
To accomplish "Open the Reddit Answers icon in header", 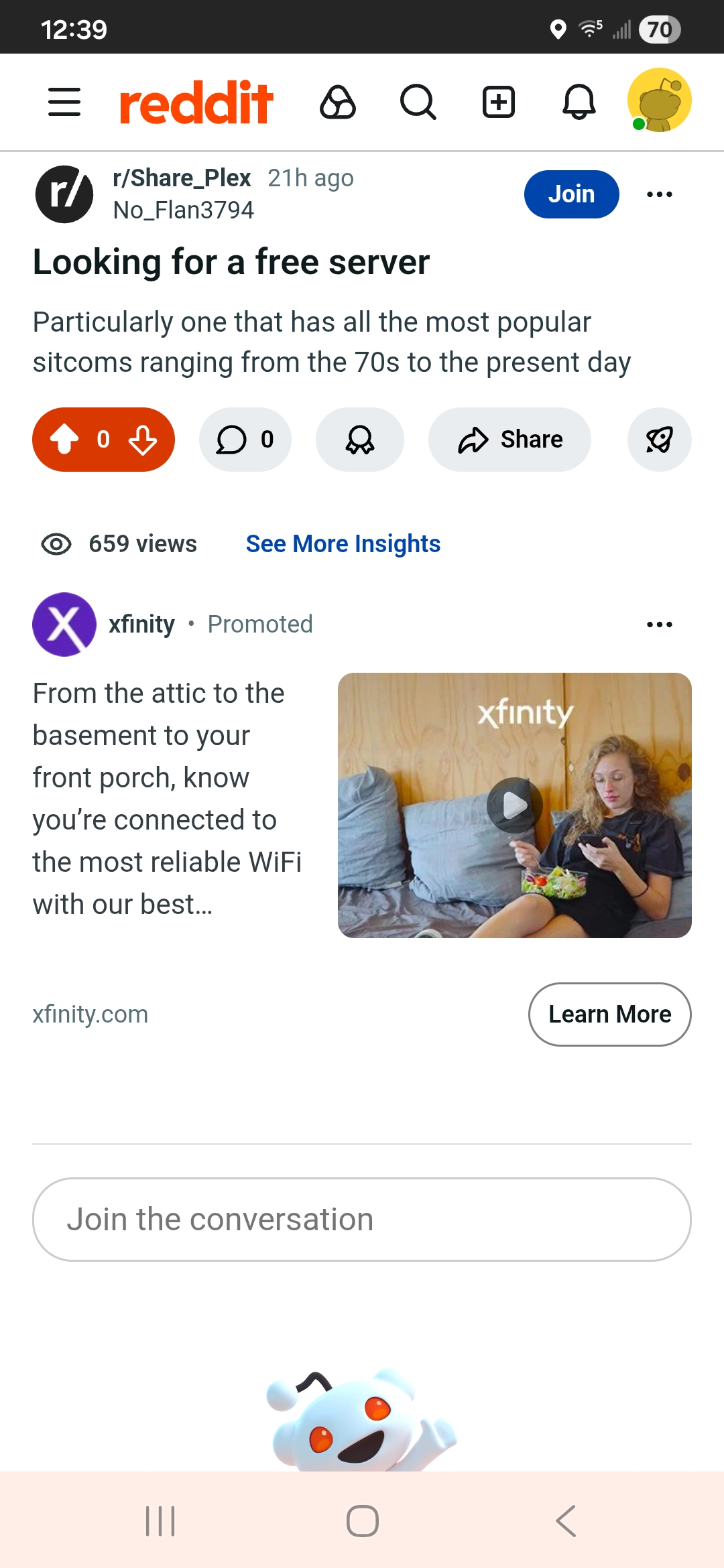I will [338, 102].
